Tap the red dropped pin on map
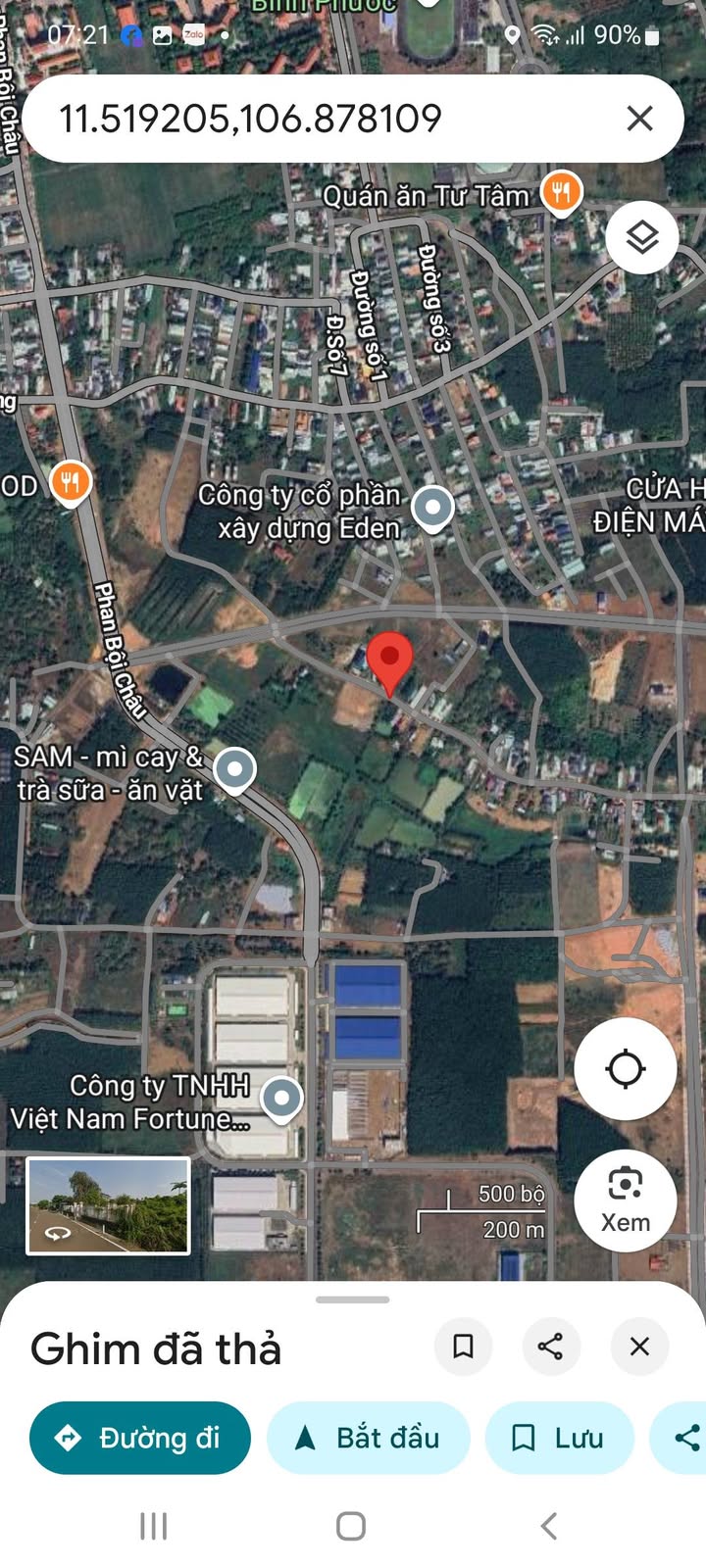Viewport: 706px width, 1568px height. 389,659
